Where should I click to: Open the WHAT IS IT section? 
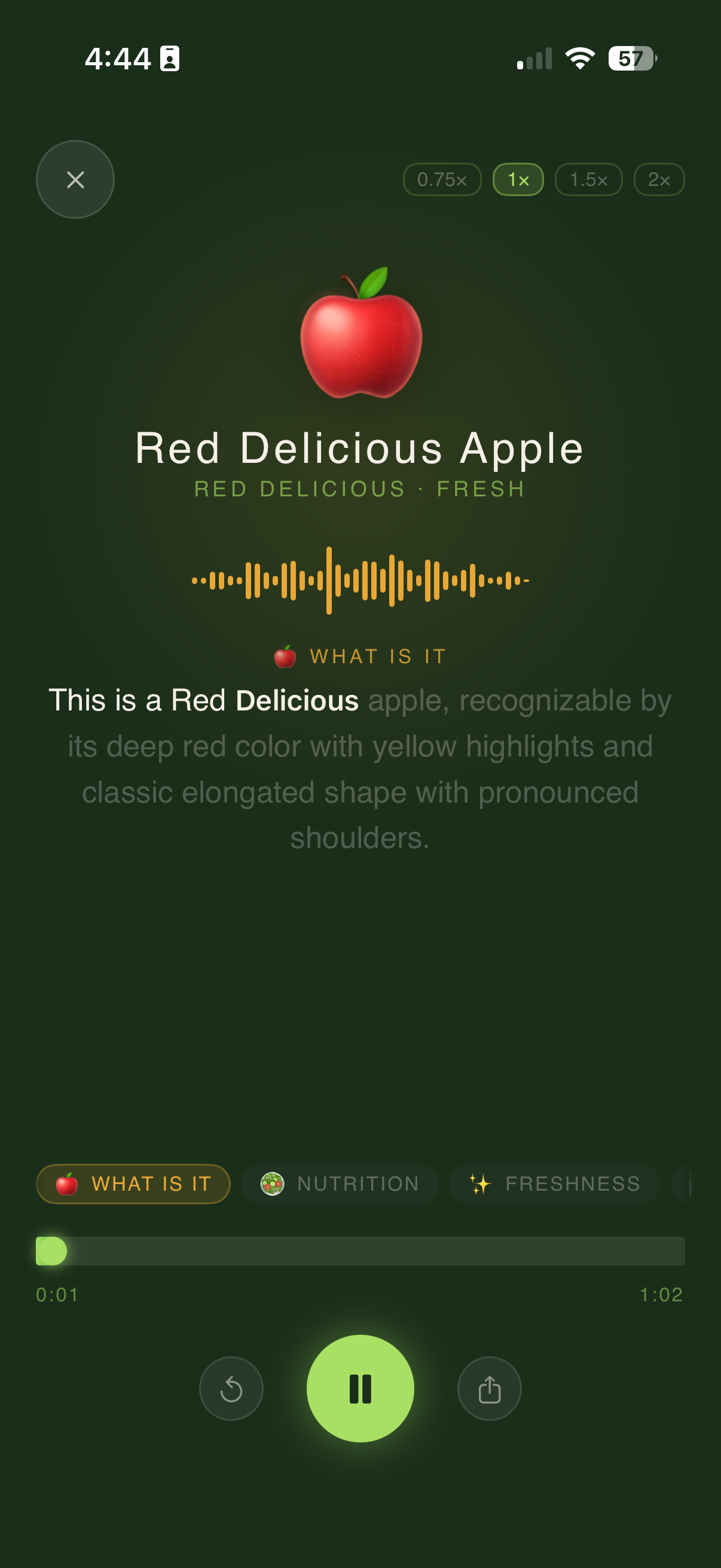pyautogui.click(x=133, y=1183)
